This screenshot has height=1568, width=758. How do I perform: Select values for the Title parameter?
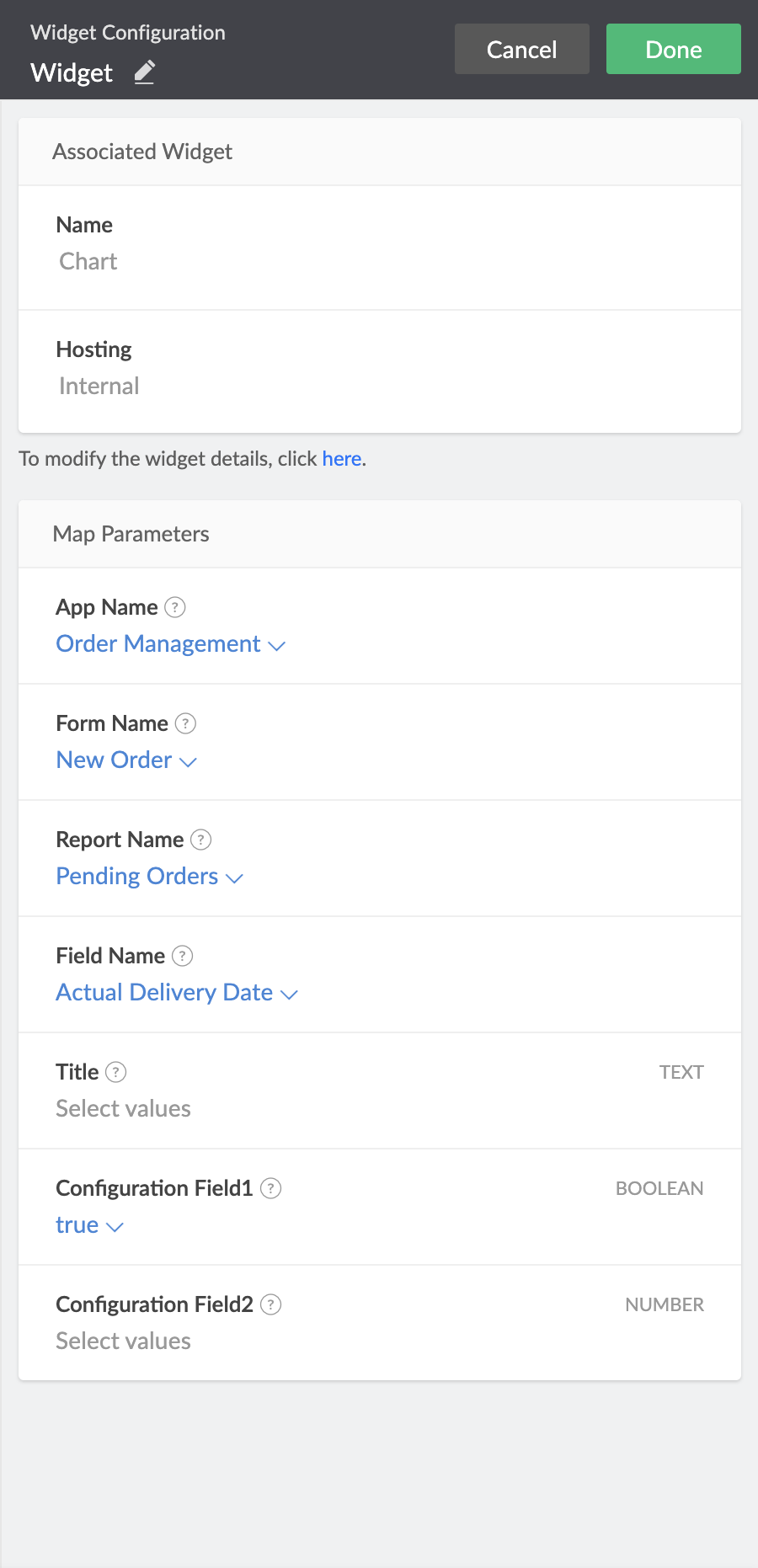click(x=123, y=1109)
